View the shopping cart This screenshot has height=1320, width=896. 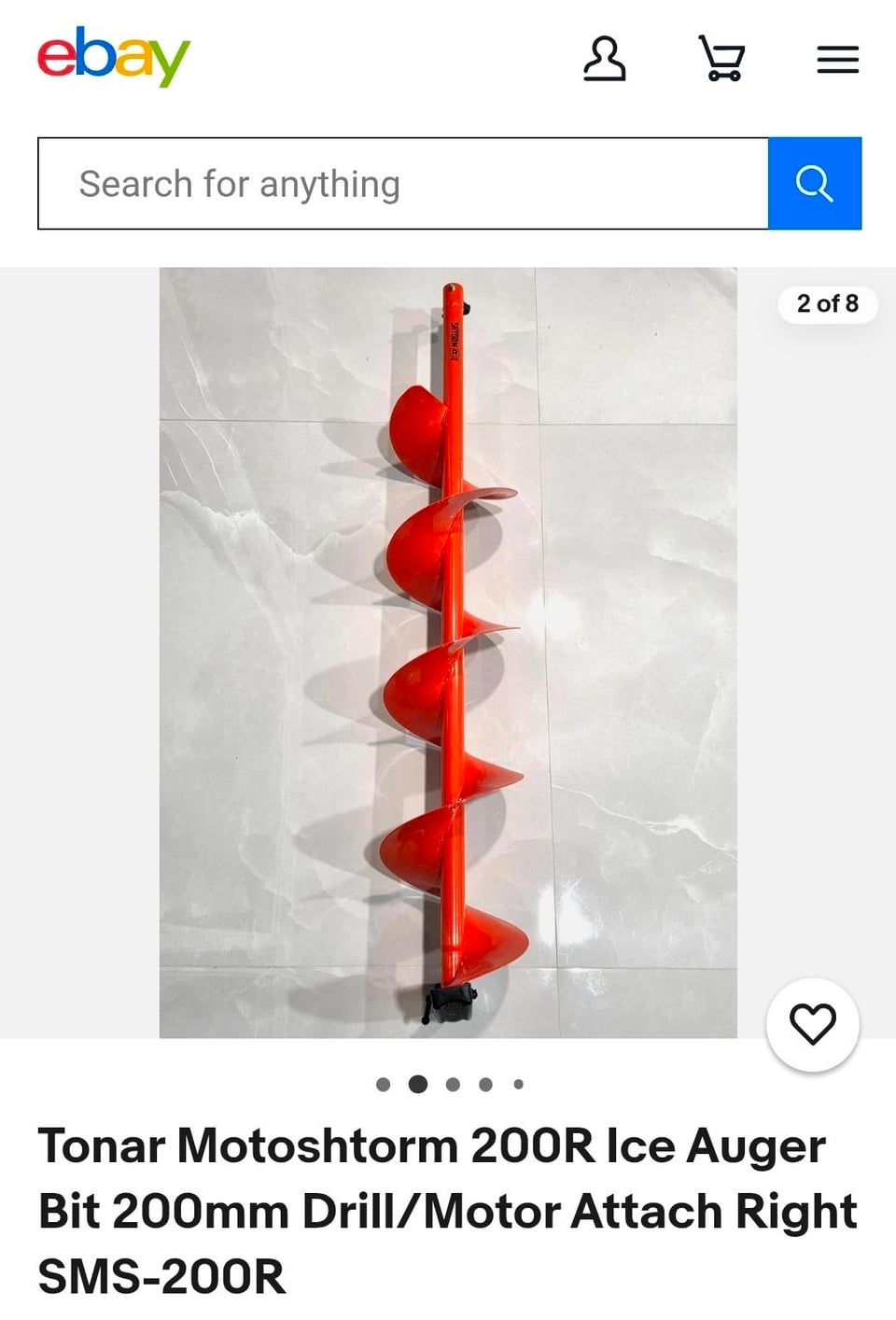[721, 59]
